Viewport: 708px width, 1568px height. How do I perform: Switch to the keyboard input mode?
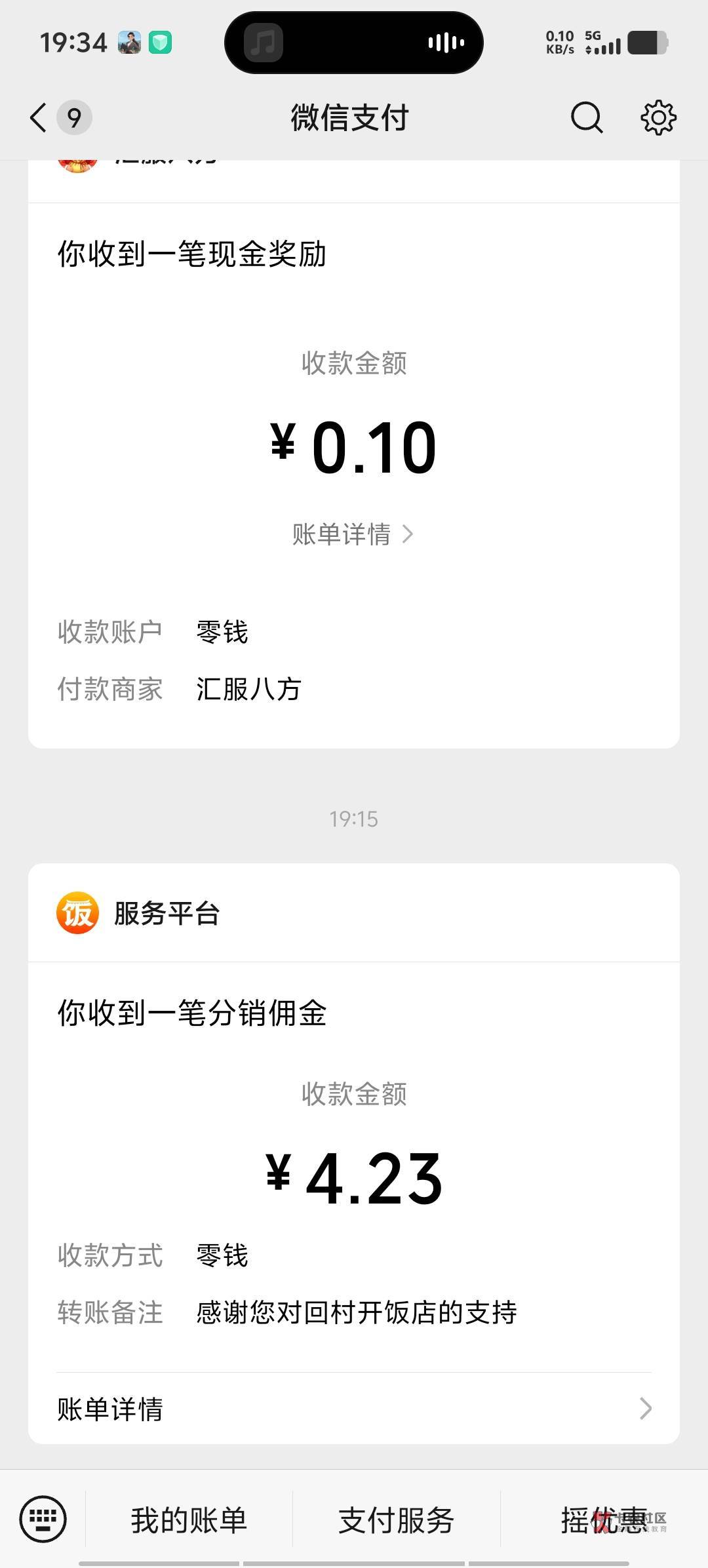[x=43, y=1519]
